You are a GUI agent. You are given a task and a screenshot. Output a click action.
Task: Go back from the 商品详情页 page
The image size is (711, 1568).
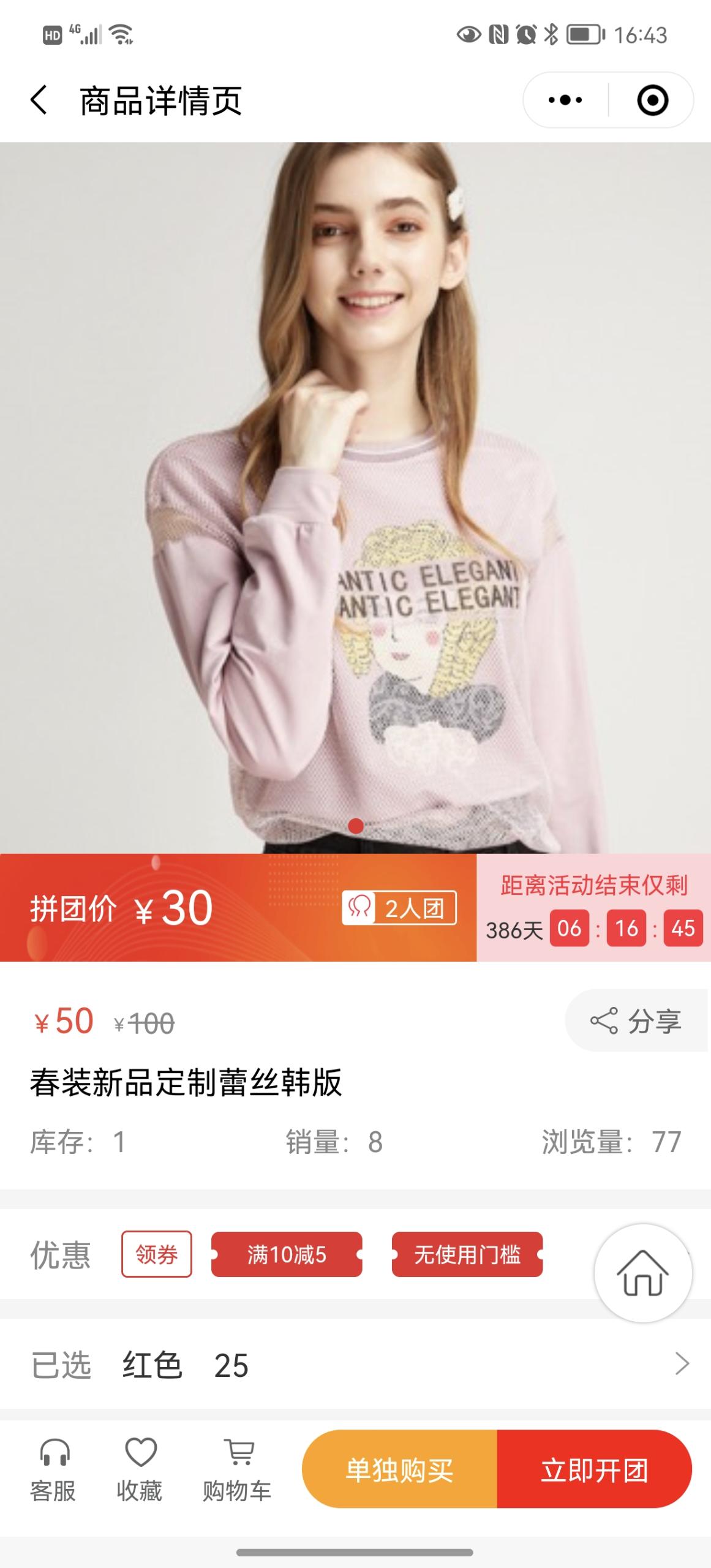(39, 100)
